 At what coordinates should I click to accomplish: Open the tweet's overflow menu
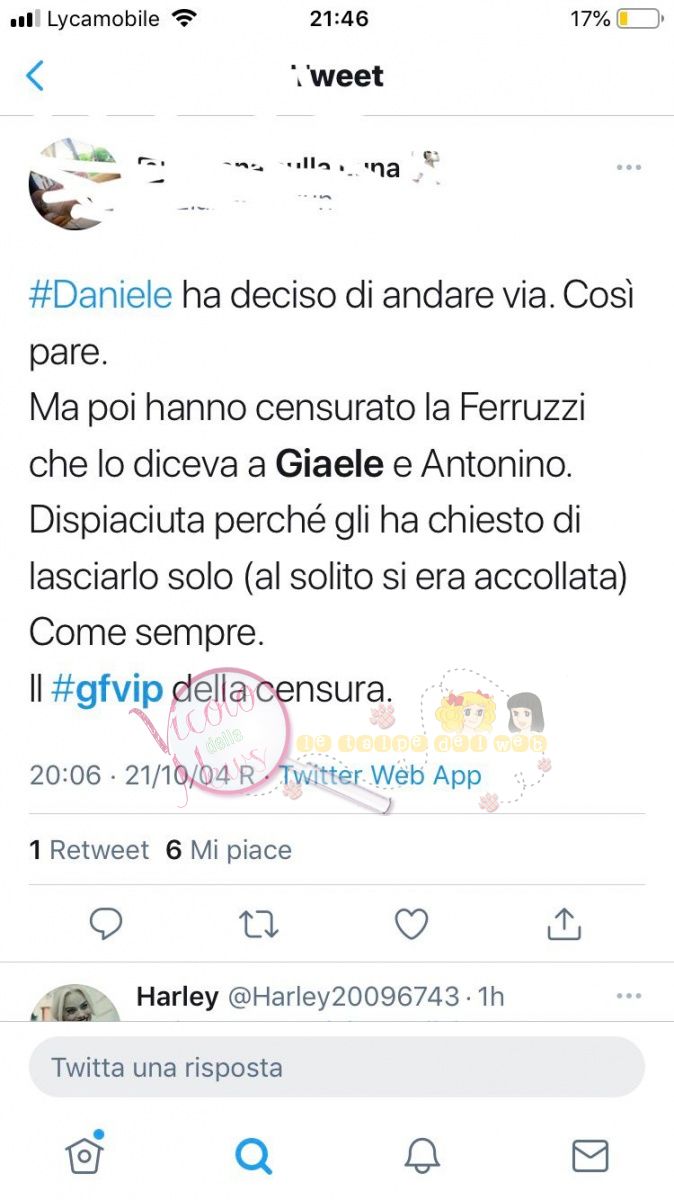pyautogui.click(x=628, y=168)
